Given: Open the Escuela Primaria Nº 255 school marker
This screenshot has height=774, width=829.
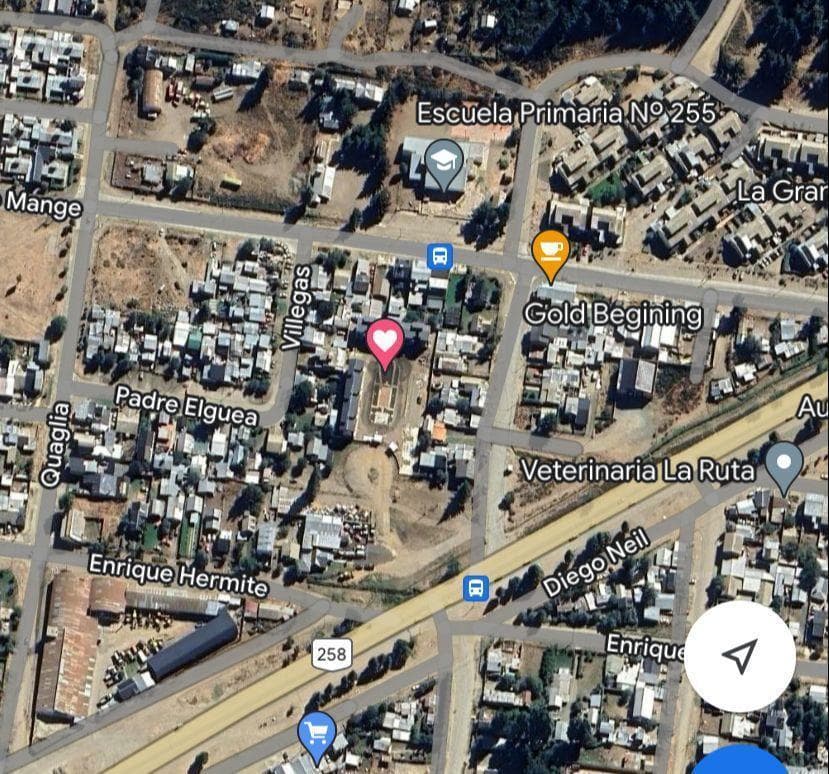Looking at the screenshot, I should click(444, 161).
